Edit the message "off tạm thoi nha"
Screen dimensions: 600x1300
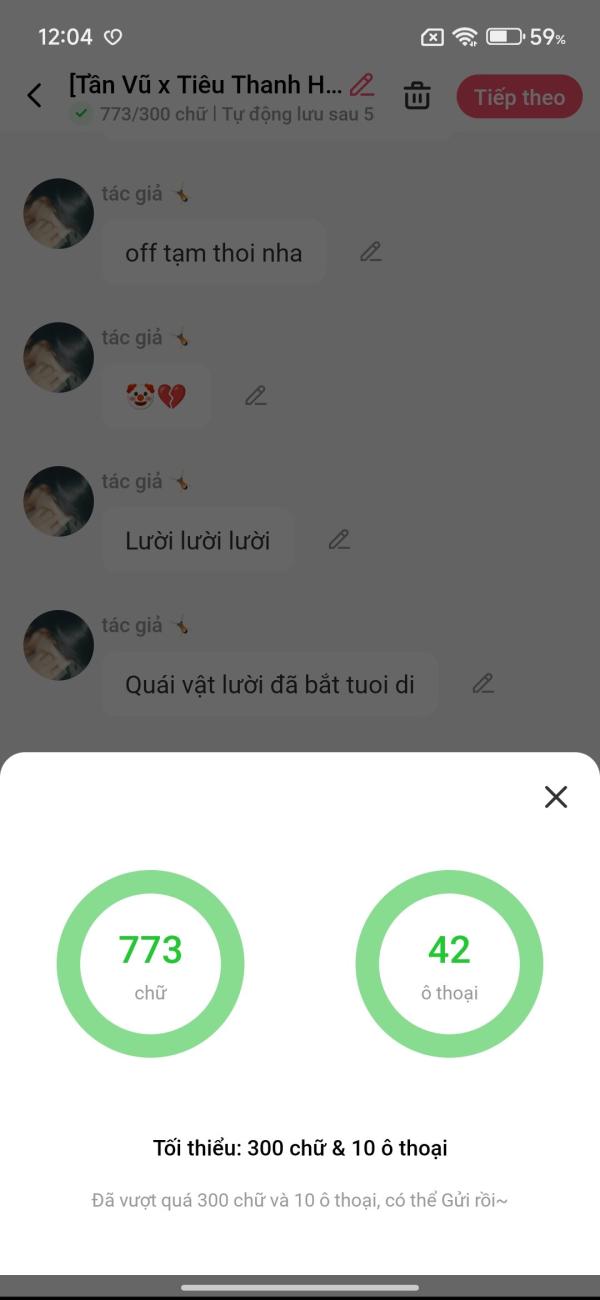371,252
